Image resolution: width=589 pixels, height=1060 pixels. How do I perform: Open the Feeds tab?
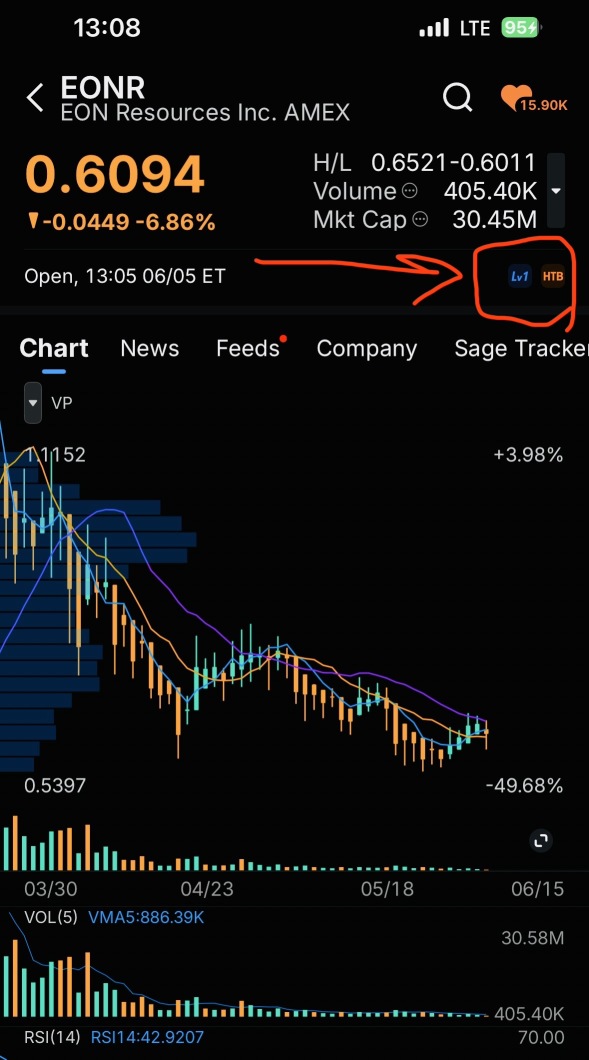point(248,348)
